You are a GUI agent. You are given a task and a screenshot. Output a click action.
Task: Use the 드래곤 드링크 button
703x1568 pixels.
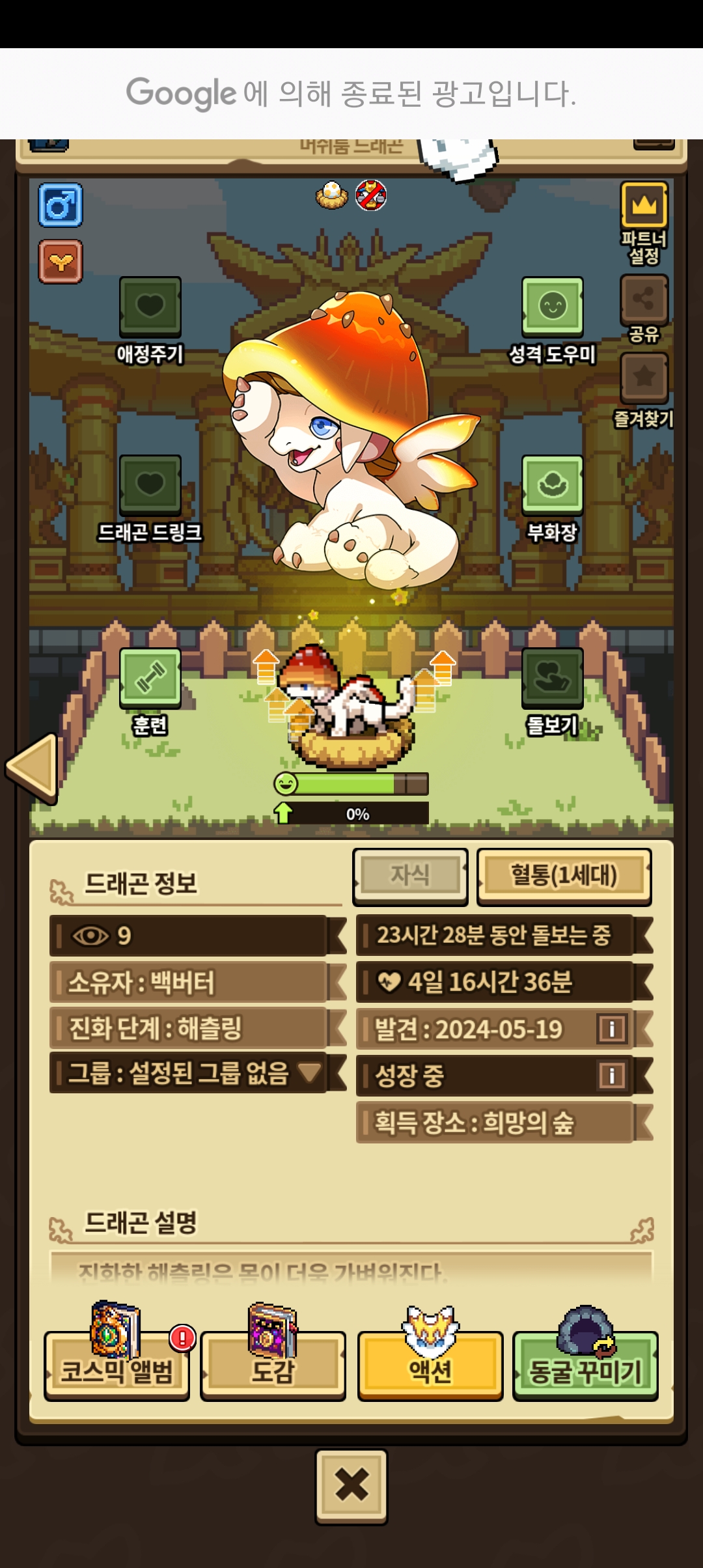tap(150, 484)
